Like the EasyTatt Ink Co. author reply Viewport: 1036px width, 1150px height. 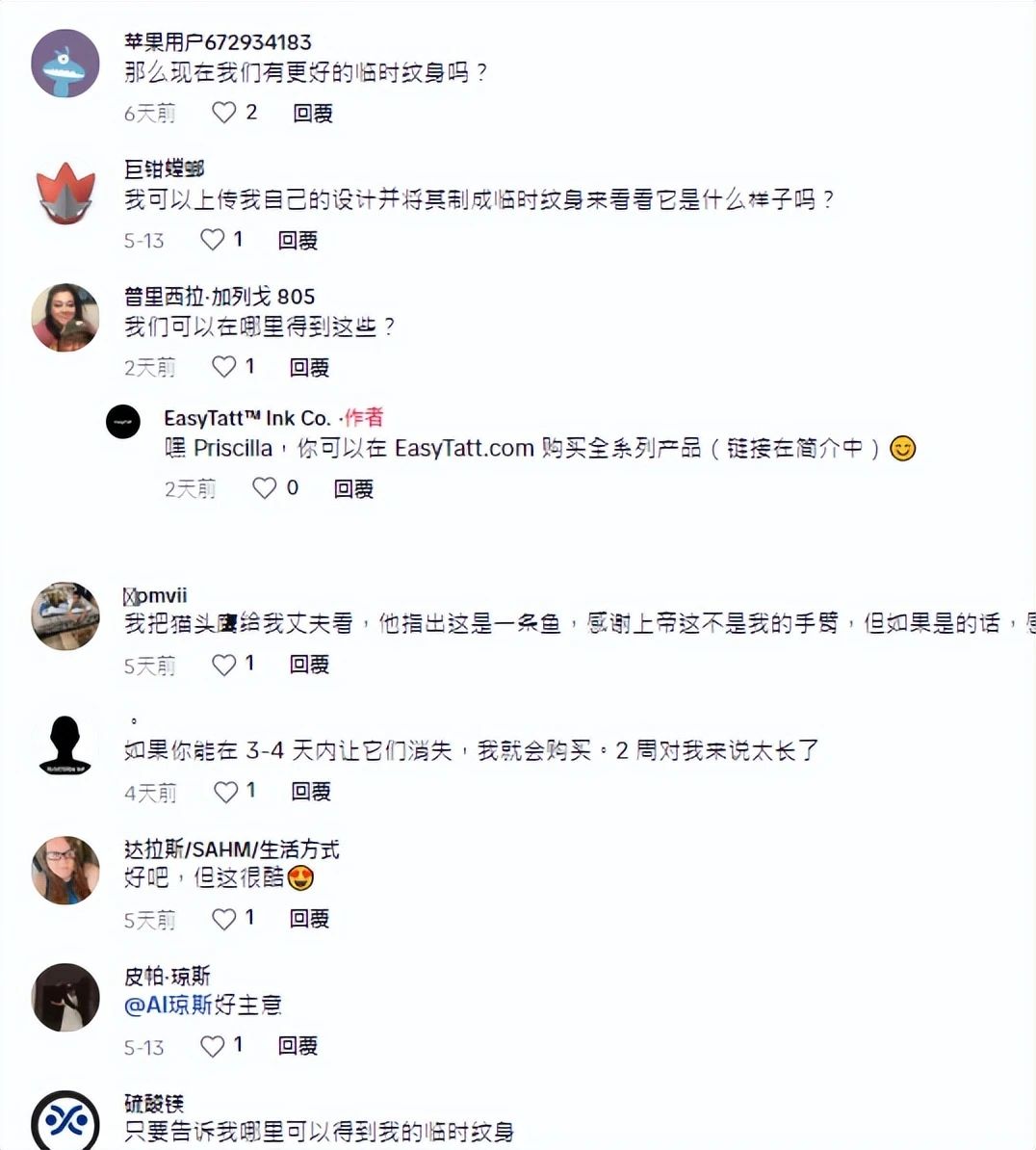[264, 488]
